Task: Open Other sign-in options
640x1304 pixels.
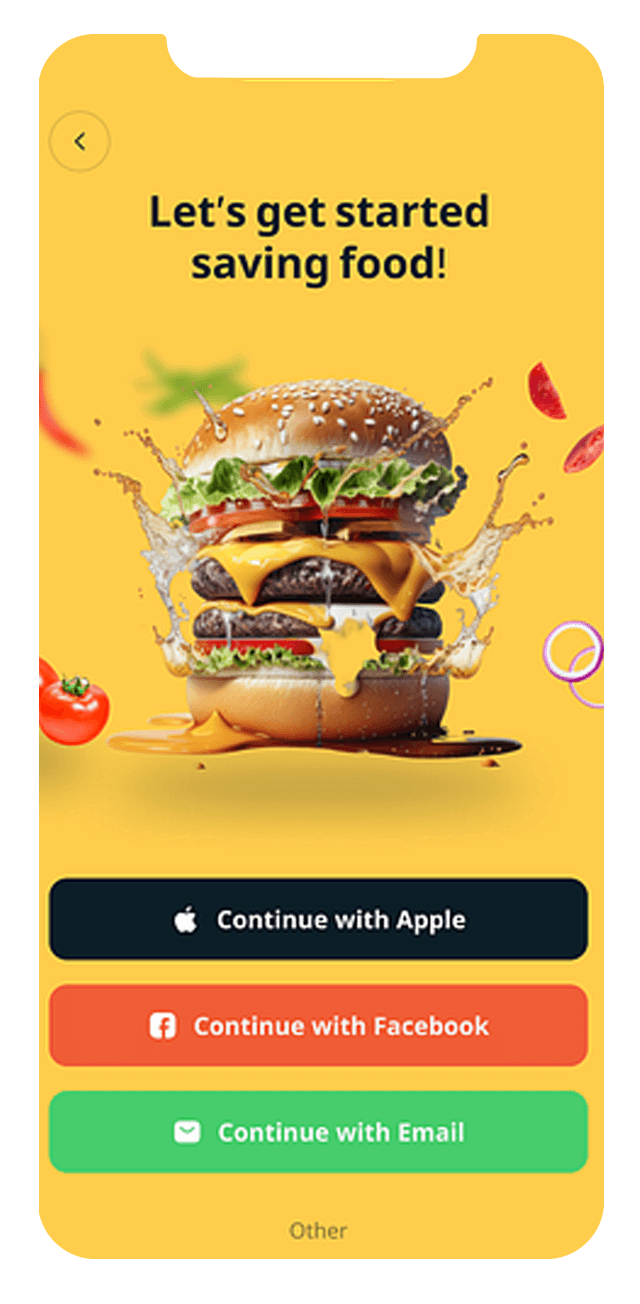Action: 318,1230
